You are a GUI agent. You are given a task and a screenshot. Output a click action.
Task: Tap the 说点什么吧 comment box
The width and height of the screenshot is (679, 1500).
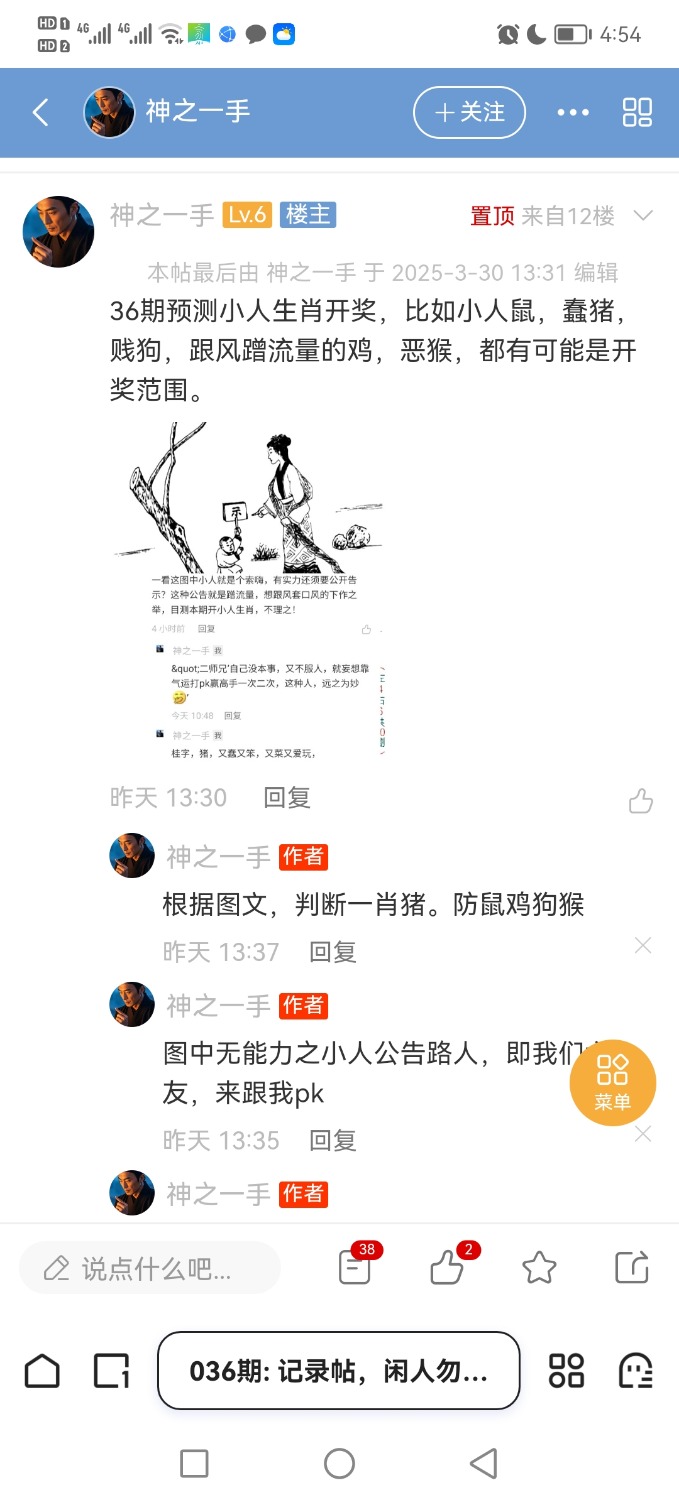coord(150,1269)
